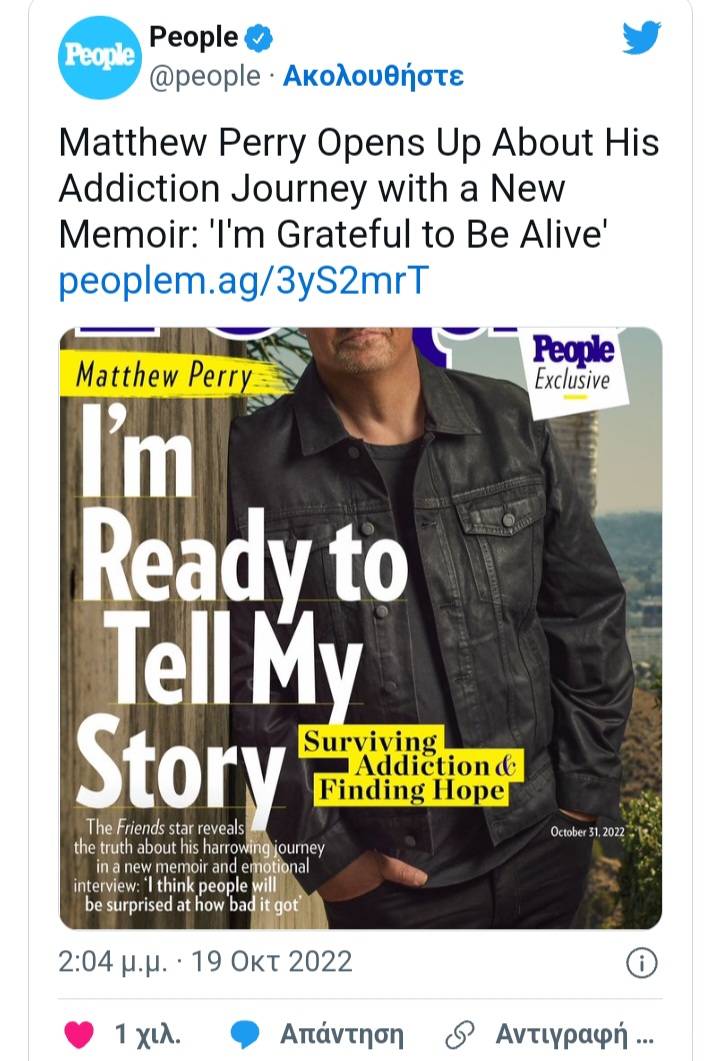Image resolution: width=720 pixels, height=1061 pixels.
Task: Open the @people handle
Action: click(204, 77)
